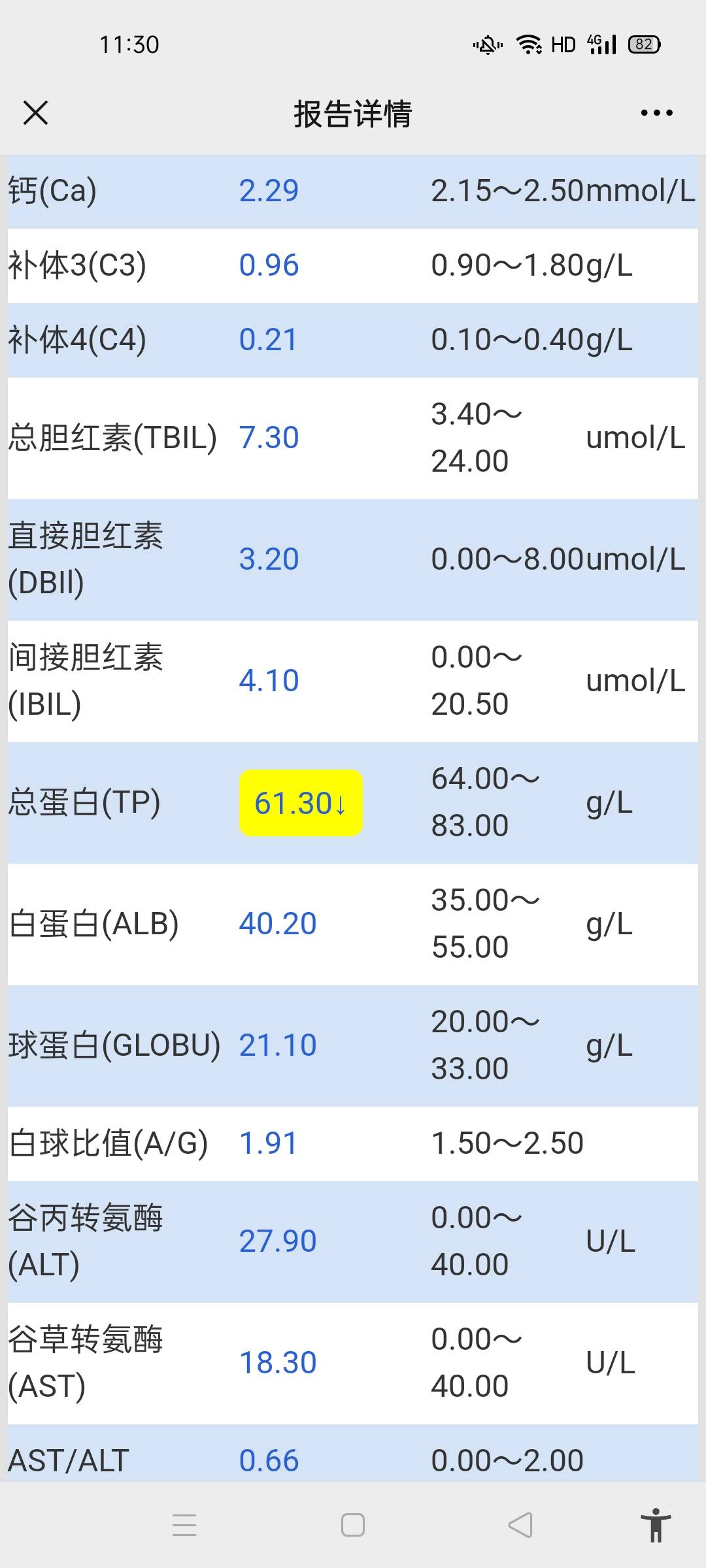
Task: Open the three-dot overflow menu
Action: tap(656, 113)
